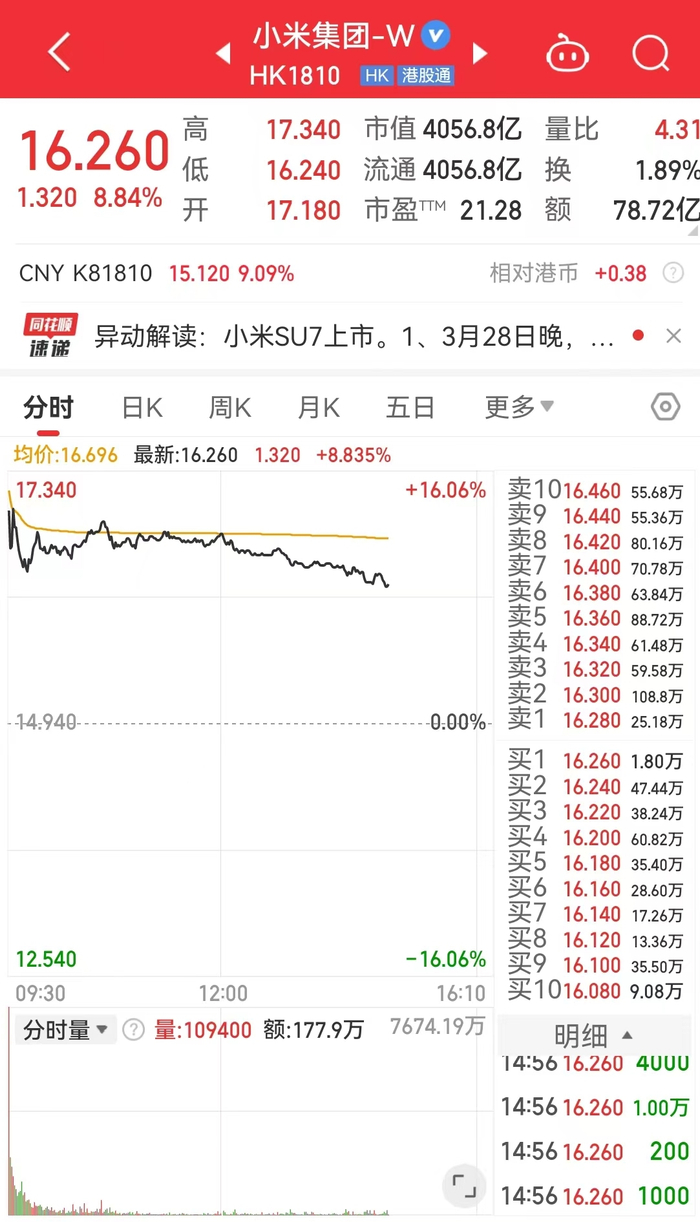Switch to the 月K tab
This screenshot has height=1222, width=700.
click(x=318, y=407)
